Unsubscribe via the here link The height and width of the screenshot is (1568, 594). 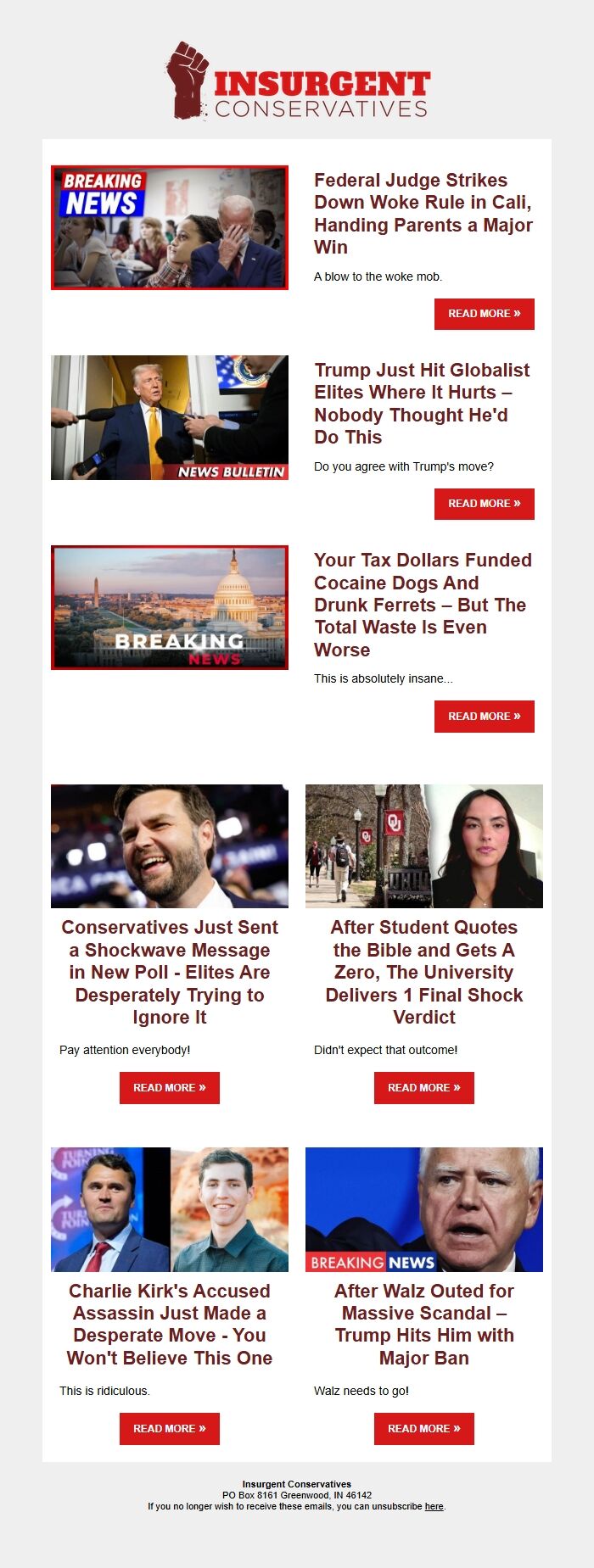click(434, 1506)
